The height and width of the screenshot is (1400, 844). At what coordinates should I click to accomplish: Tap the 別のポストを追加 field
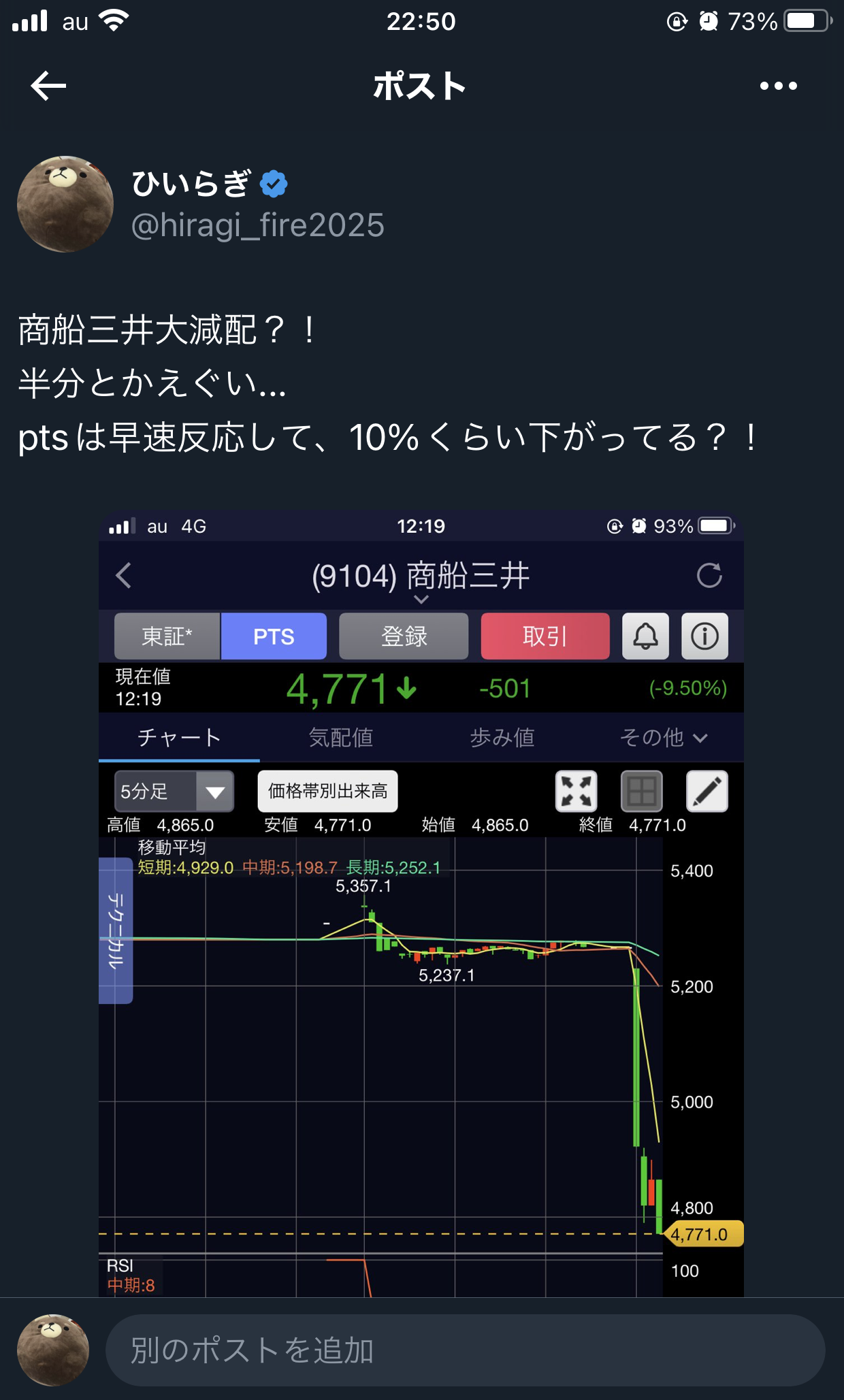(x=465, y=1350)
